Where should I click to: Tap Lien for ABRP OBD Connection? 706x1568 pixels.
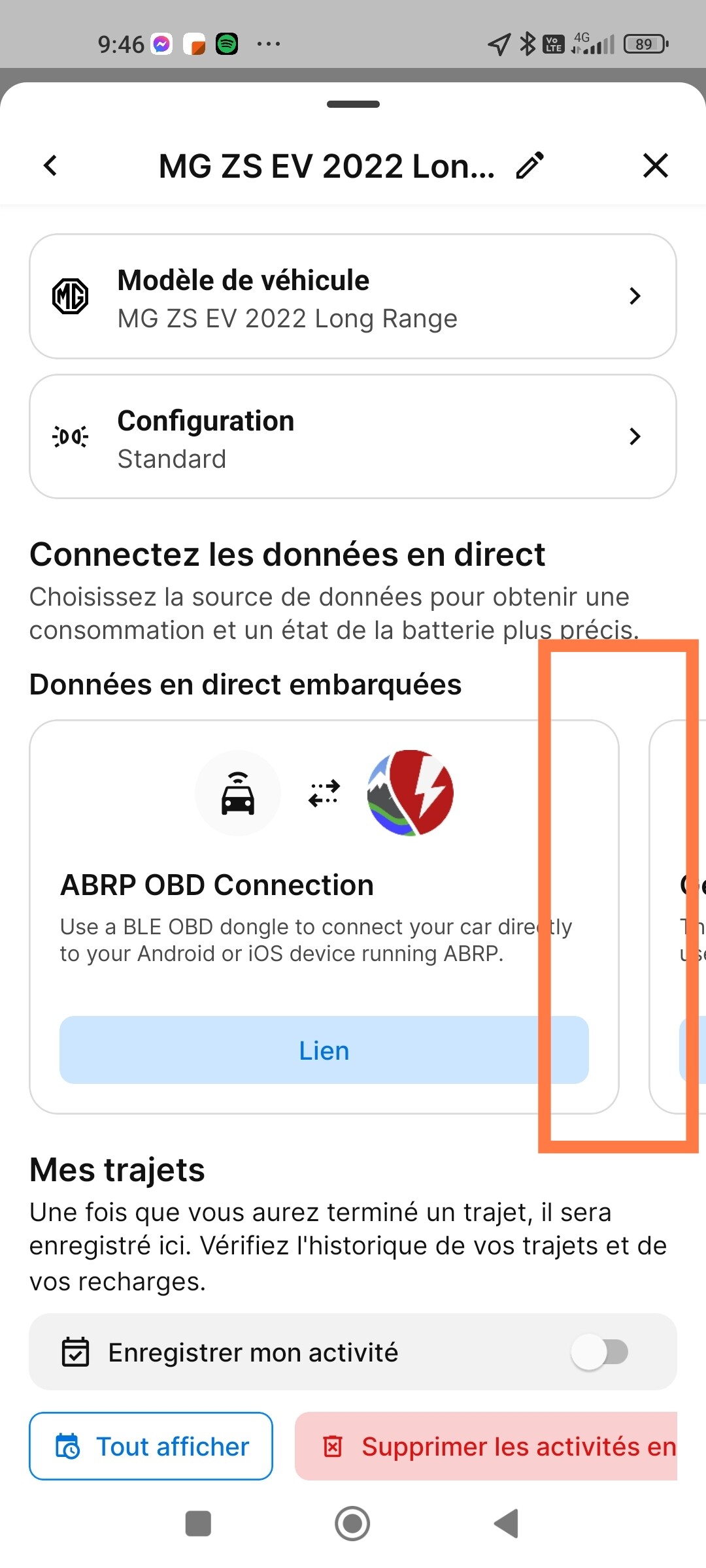[324, 1050]
